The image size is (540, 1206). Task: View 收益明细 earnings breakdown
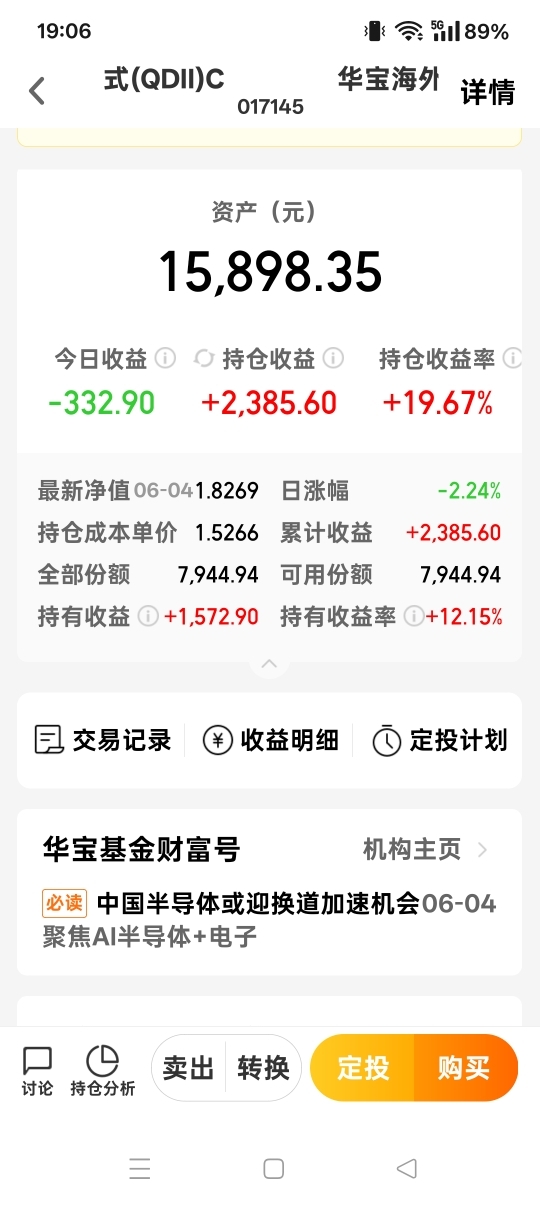271,740
